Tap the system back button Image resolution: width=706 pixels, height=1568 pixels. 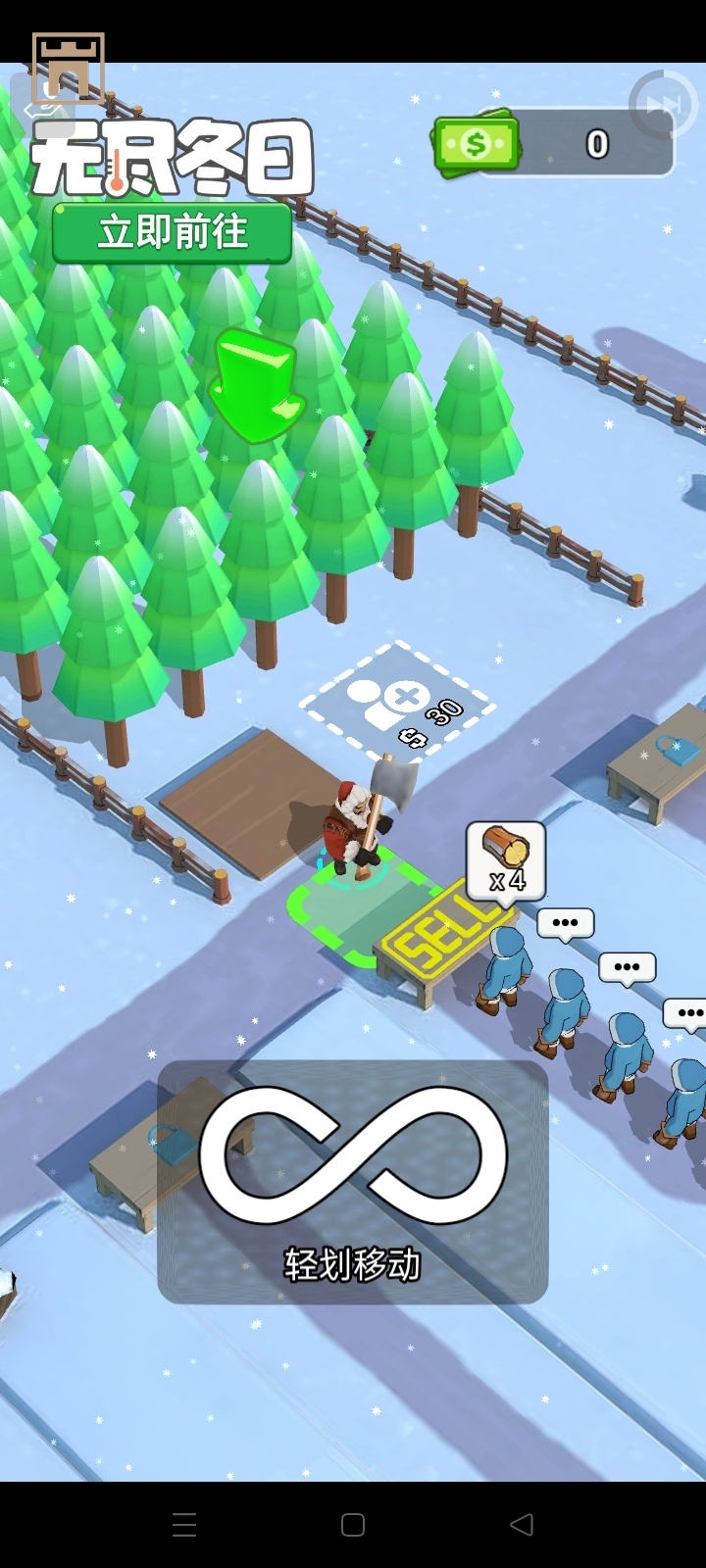522,1524
